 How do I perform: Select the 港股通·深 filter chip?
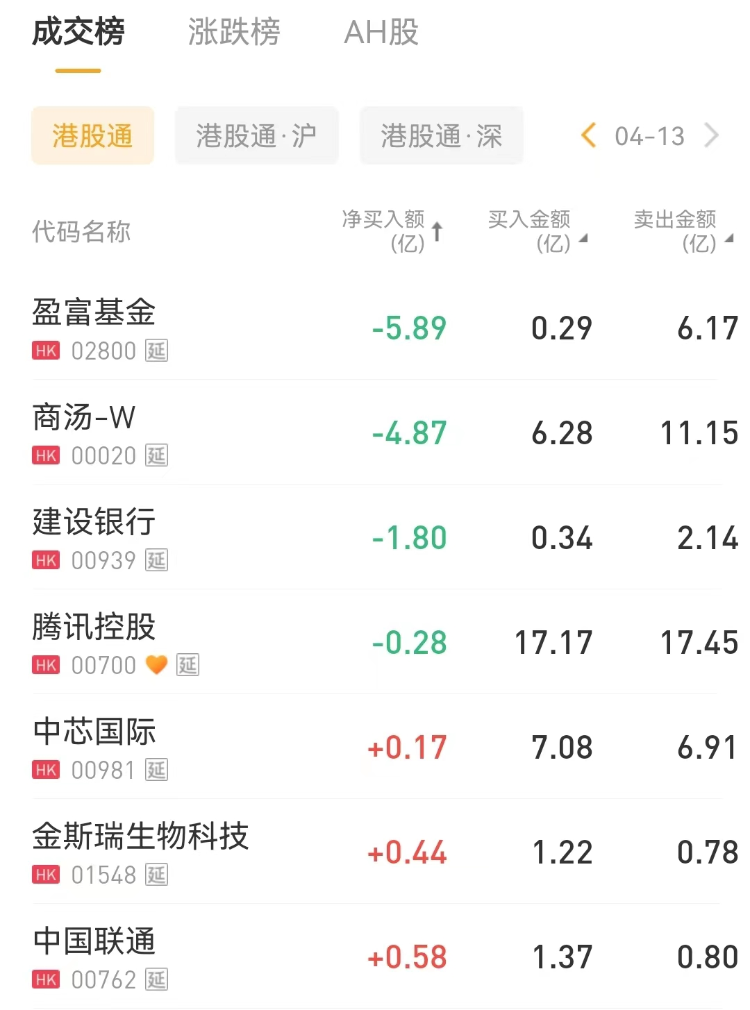tap(441, 136)
